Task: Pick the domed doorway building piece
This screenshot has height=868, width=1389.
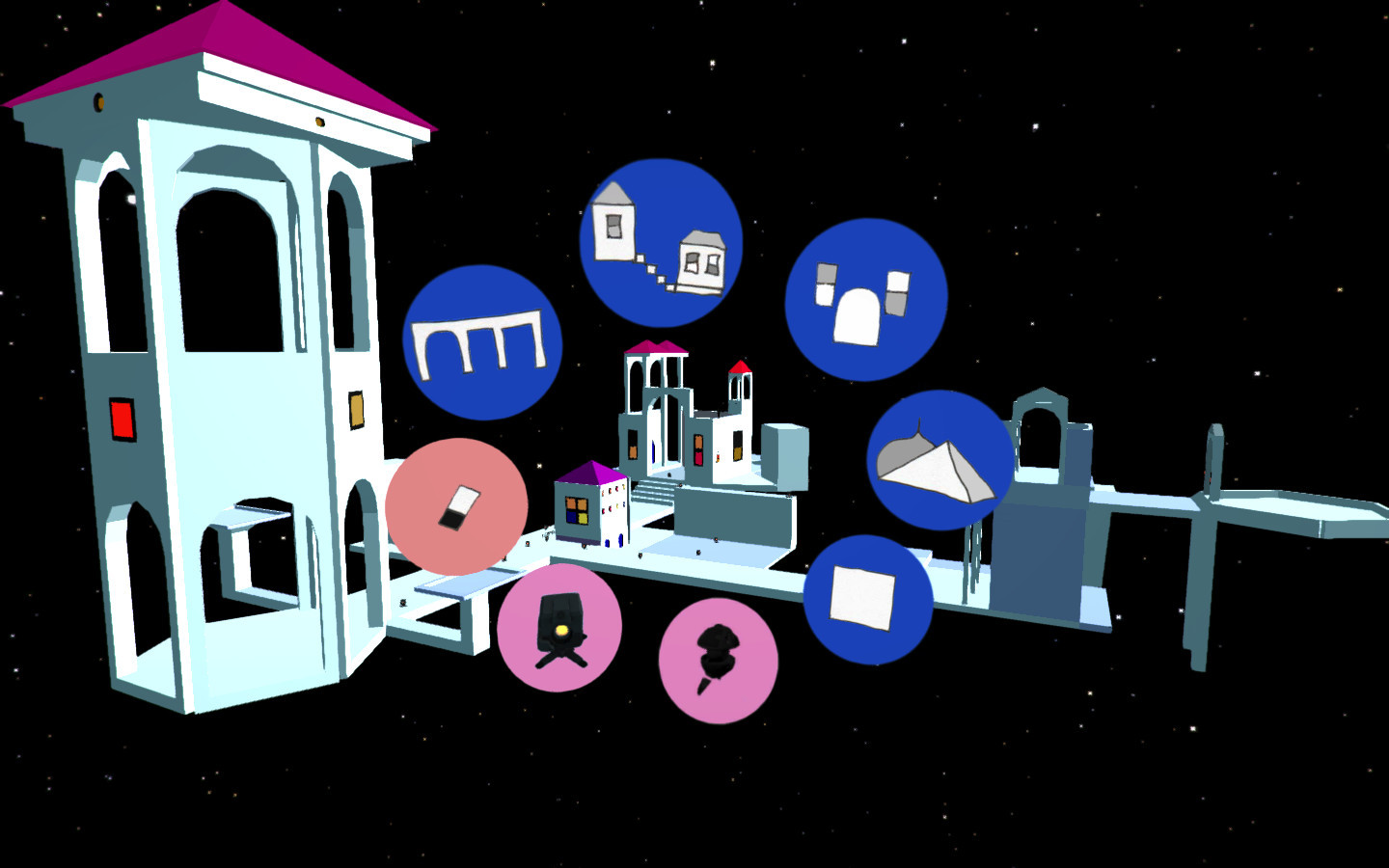Action: pos(865,299)
